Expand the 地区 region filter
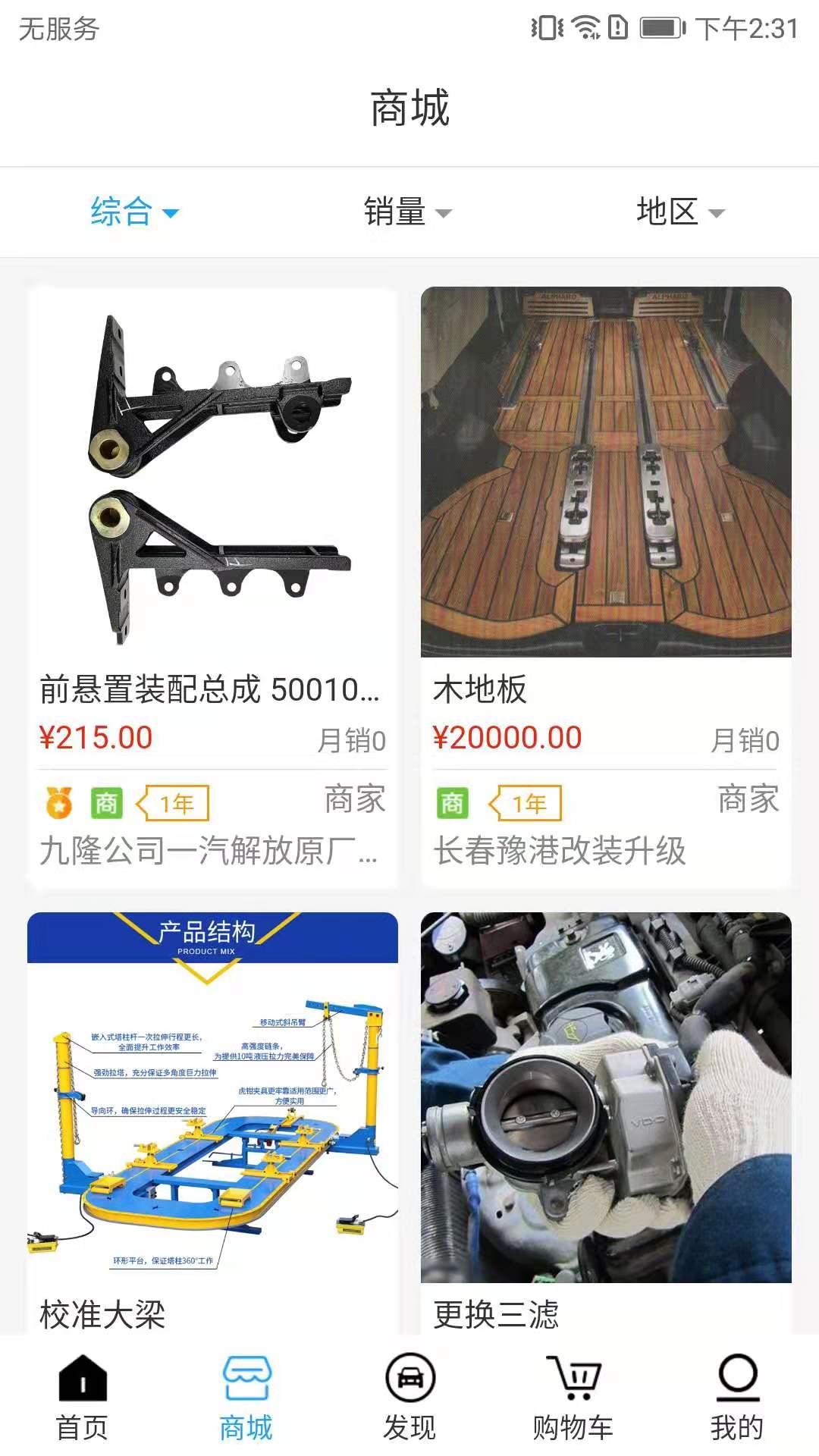Viewport: 819px width, 1456px height. point(680,212)
